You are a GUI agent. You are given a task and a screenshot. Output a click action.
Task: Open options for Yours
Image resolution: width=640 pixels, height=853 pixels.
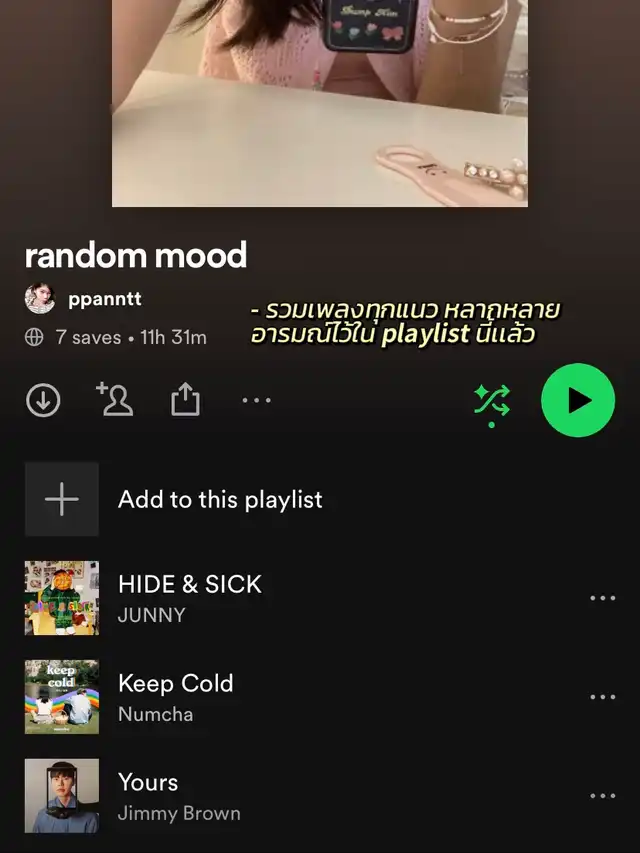(602, 796)
